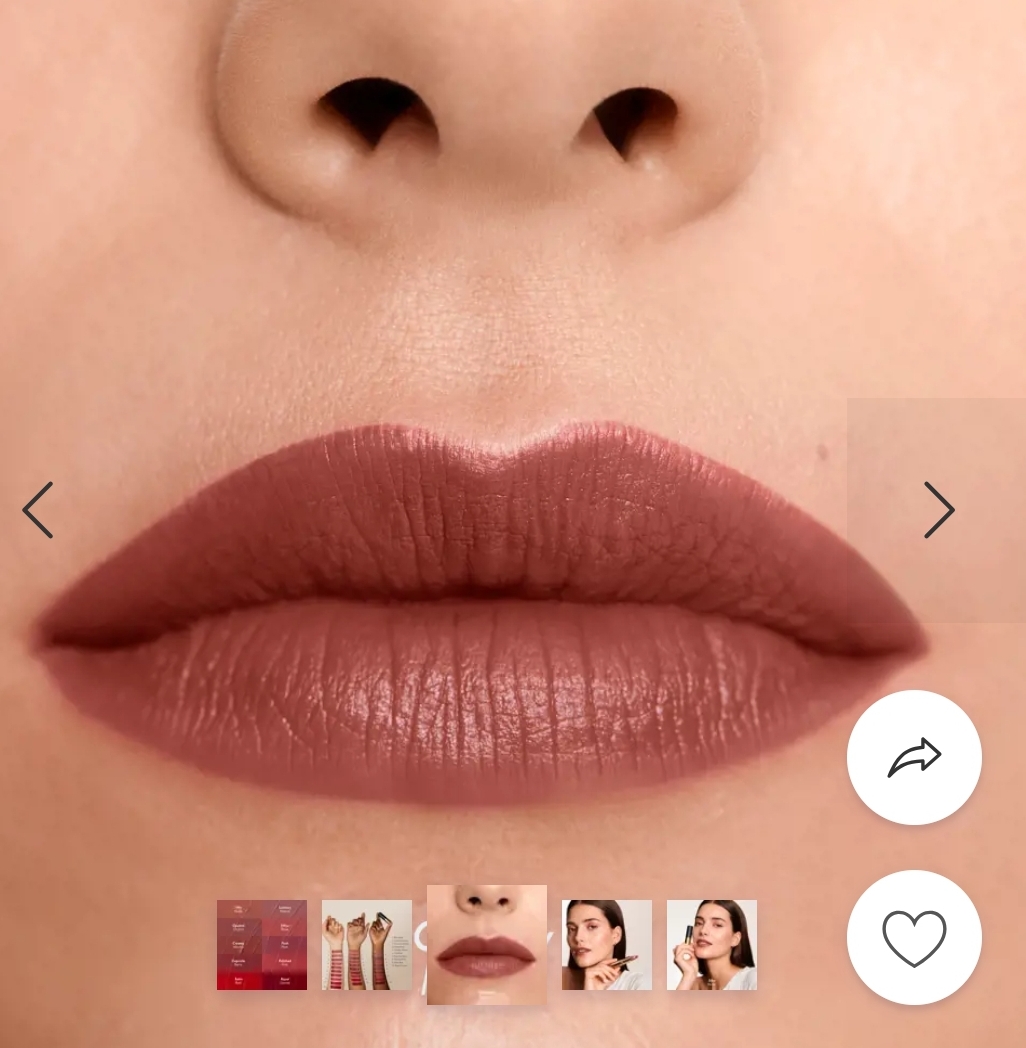Open the shade chart thumbnail
Image resolution: width=1026 pixels, height=1048 pixels.
262,945
